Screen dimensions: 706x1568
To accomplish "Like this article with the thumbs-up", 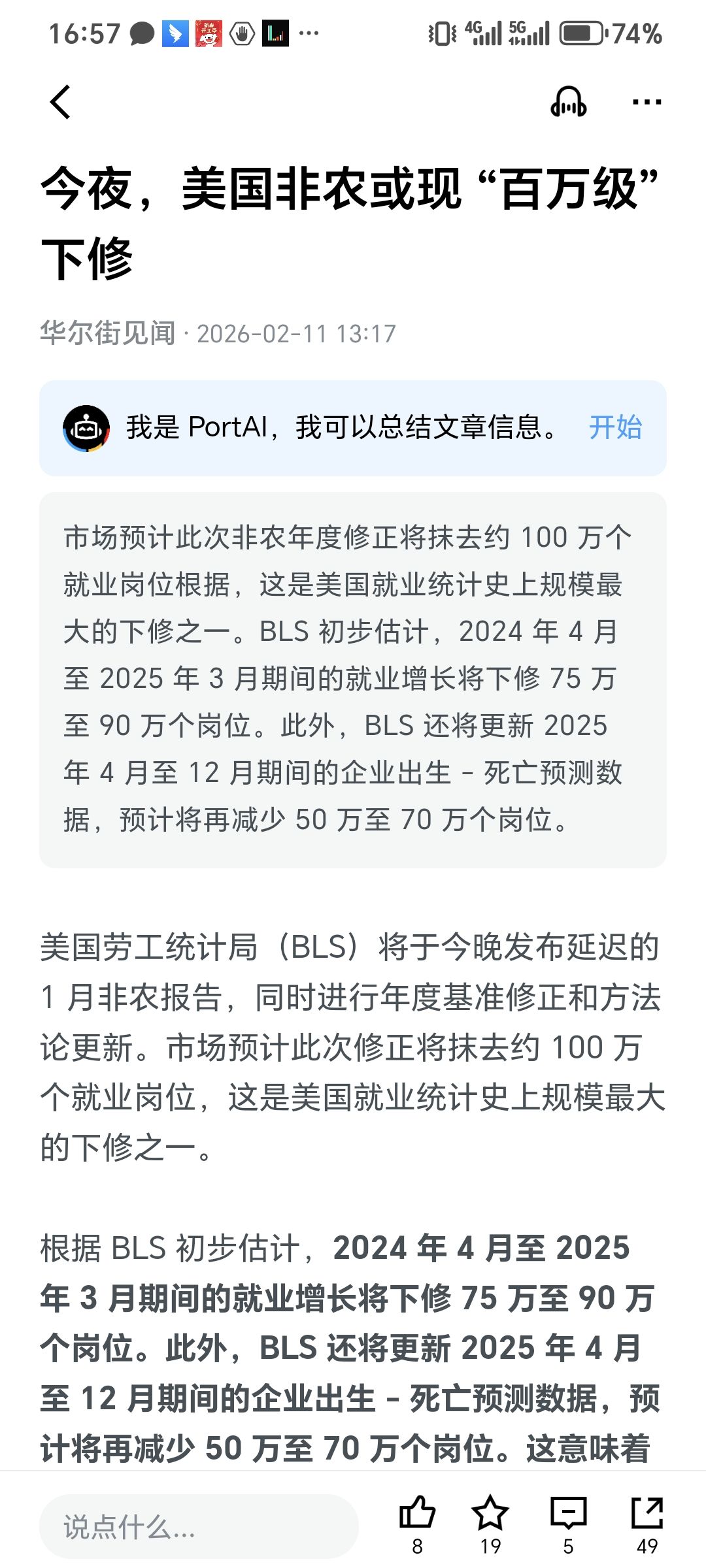I will (417, 1514).
